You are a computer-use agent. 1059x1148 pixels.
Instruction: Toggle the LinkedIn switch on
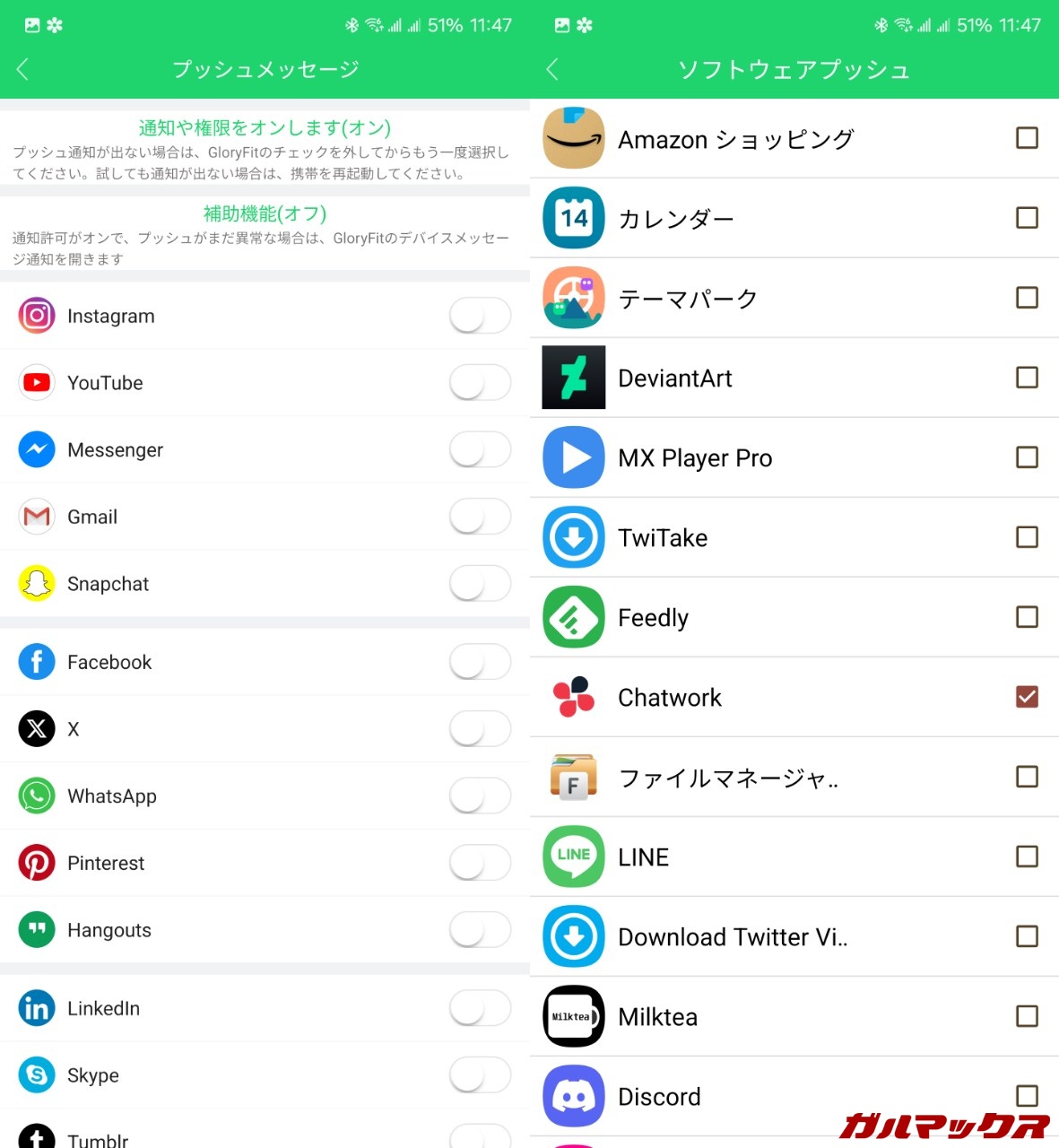(480, 1008)
